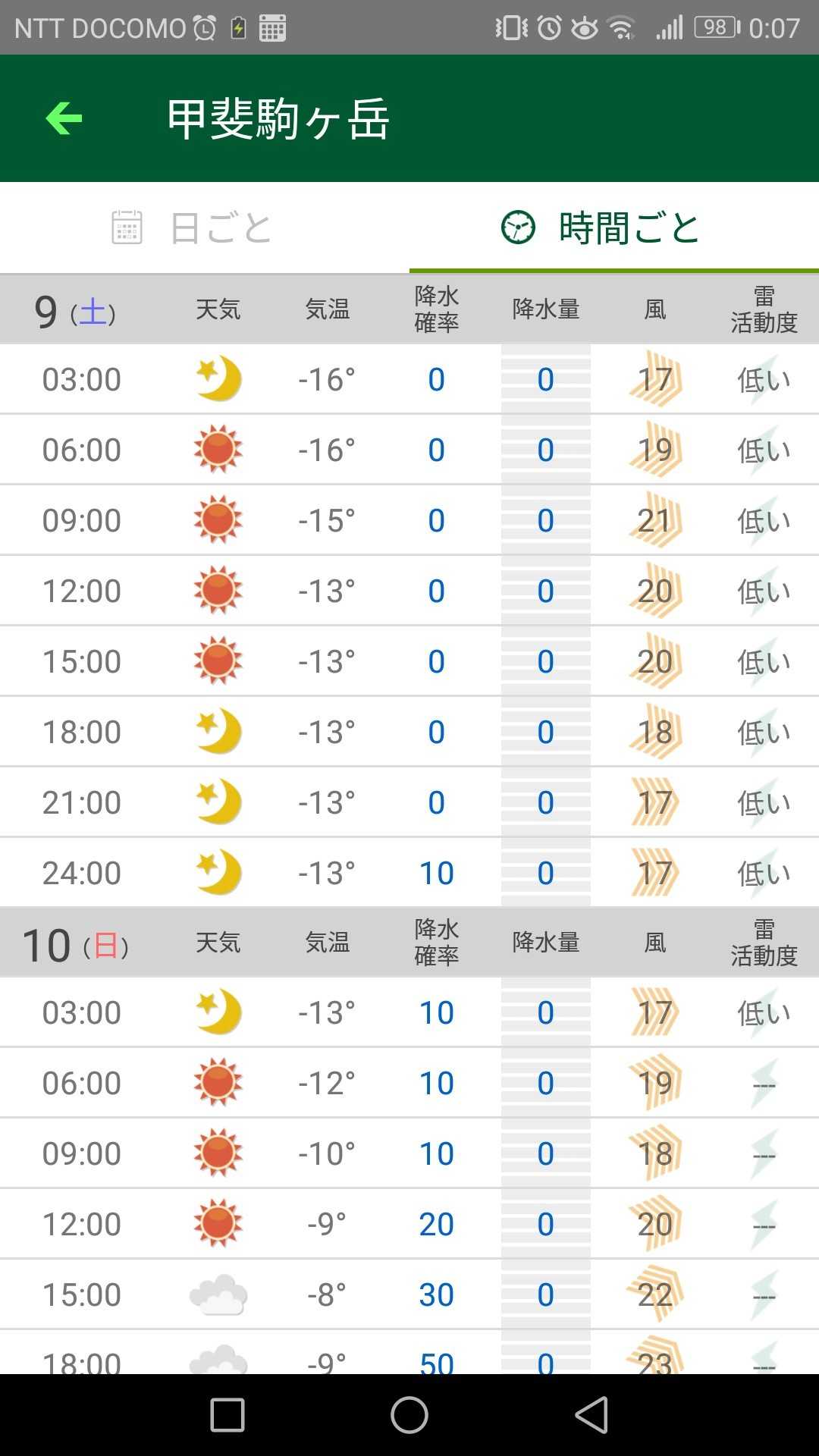
Task: Open the recent apps view
Action: pos(227,1415)
